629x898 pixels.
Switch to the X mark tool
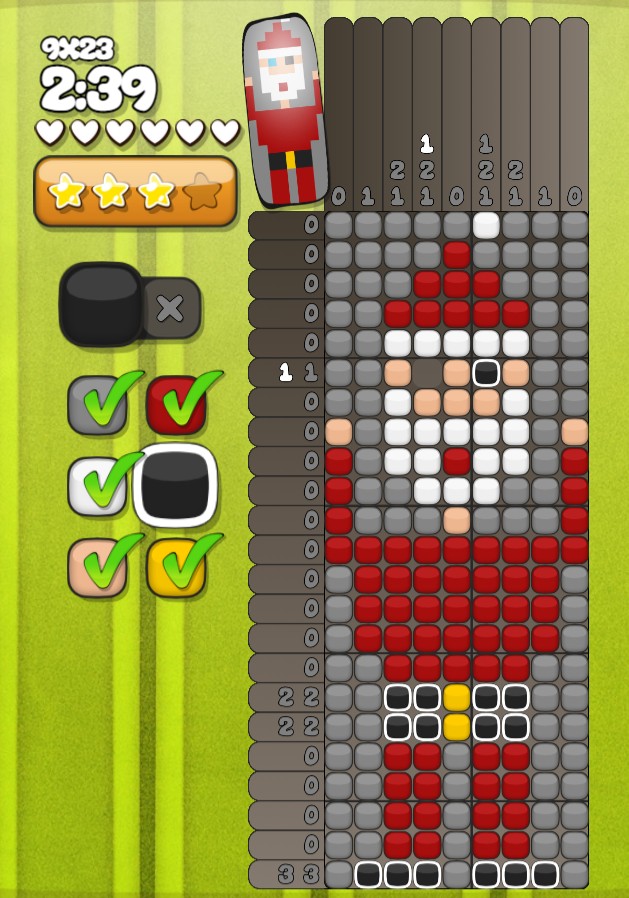coord(171,308)
